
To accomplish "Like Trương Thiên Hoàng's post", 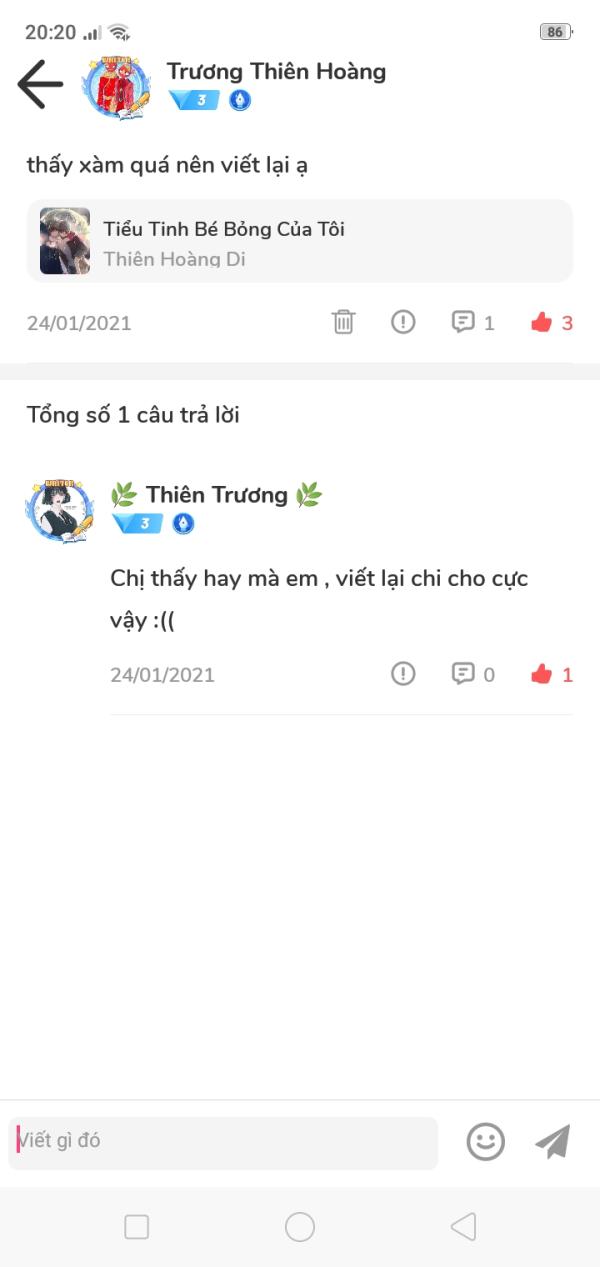I will (542, 322).
